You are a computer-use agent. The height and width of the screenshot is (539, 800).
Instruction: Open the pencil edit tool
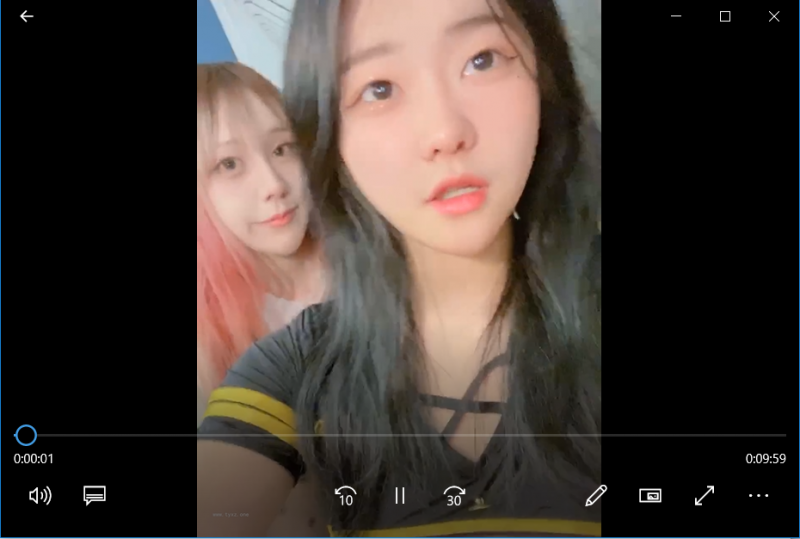[596, 495]
